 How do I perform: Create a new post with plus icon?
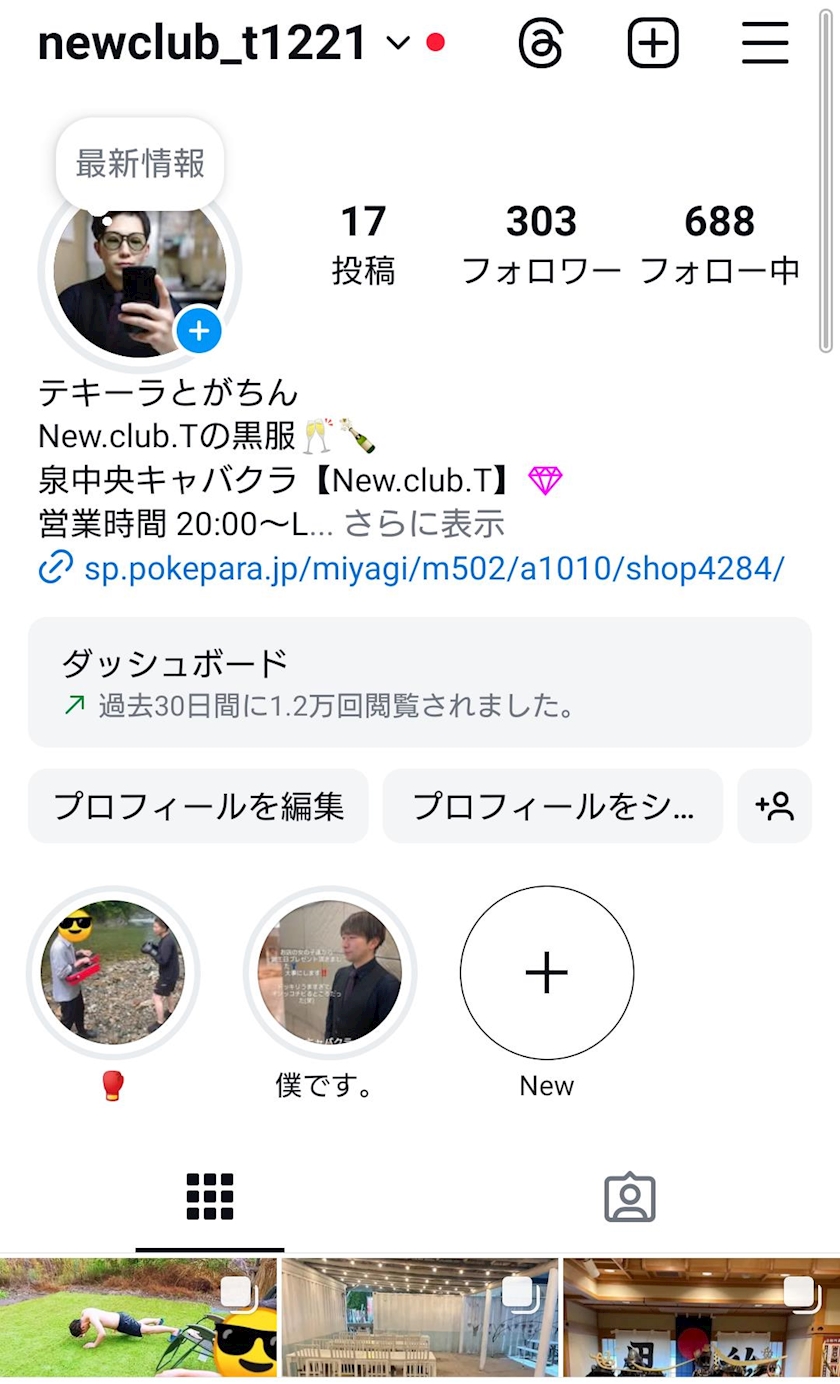click(653, 43)
